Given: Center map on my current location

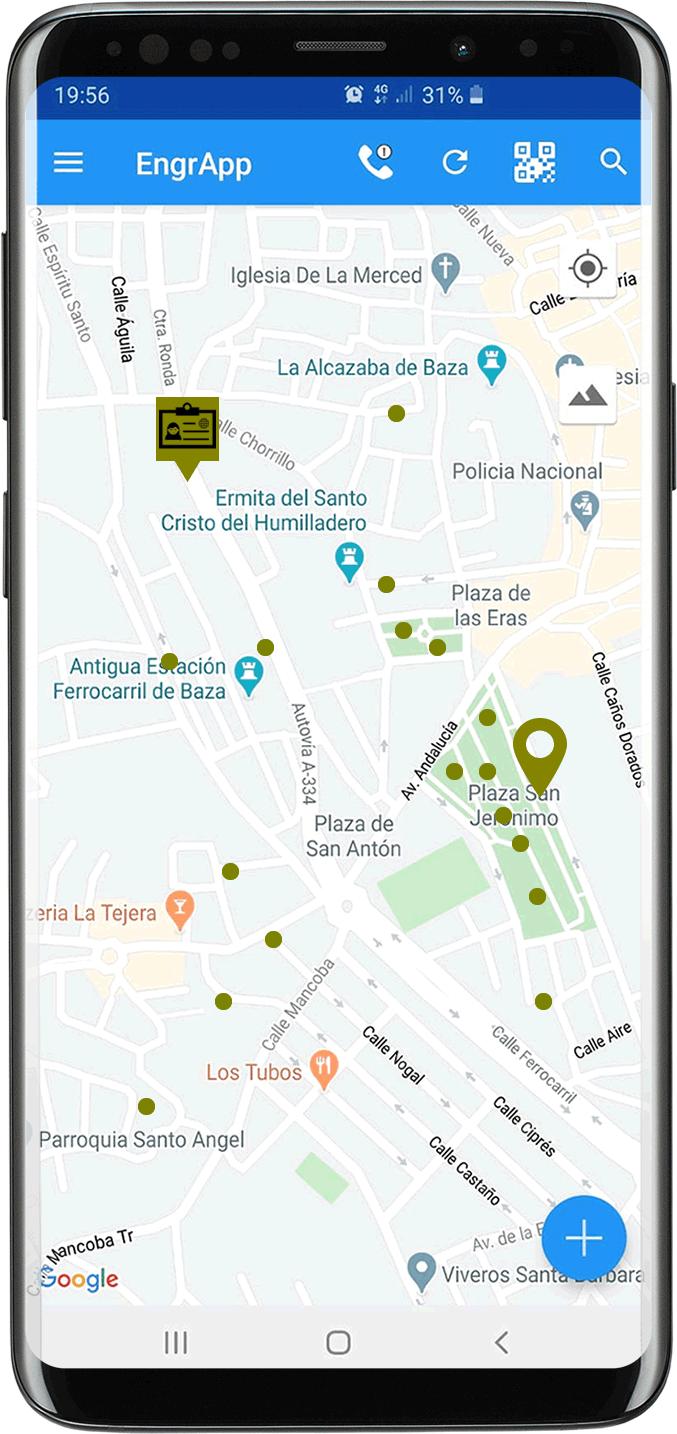Looking at the screenshot, I should coord(587,269).
